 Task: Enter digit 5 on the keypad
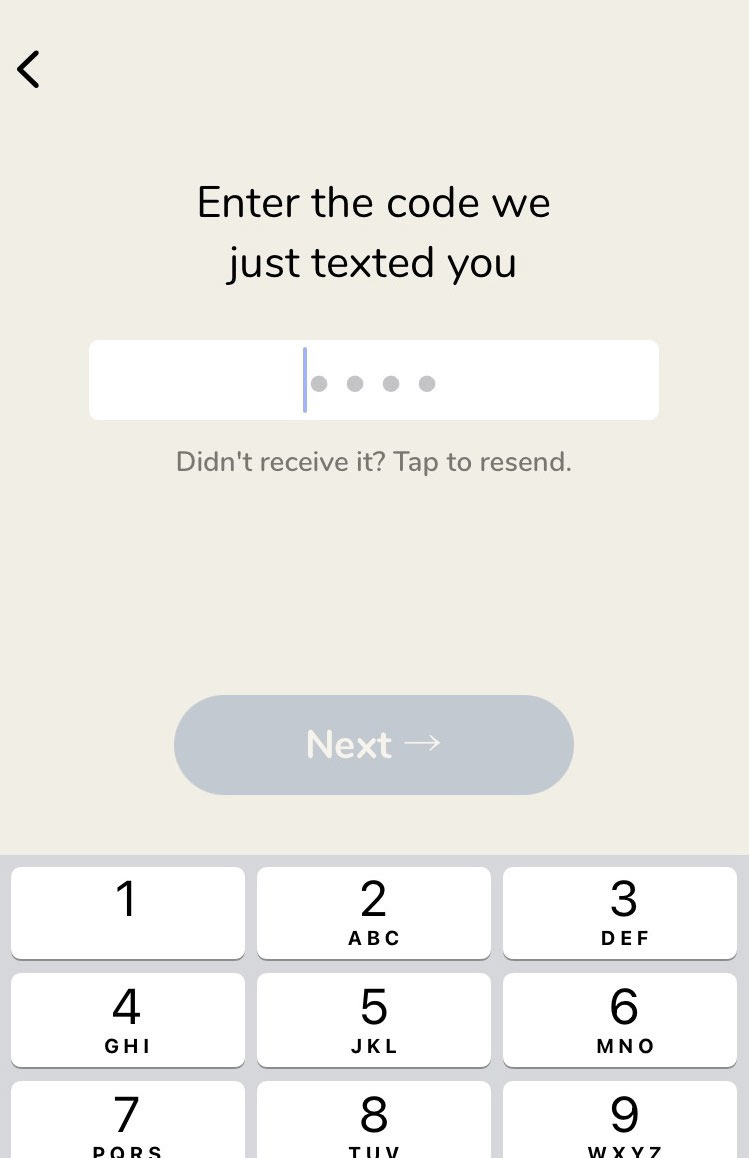pos(373,1020)
